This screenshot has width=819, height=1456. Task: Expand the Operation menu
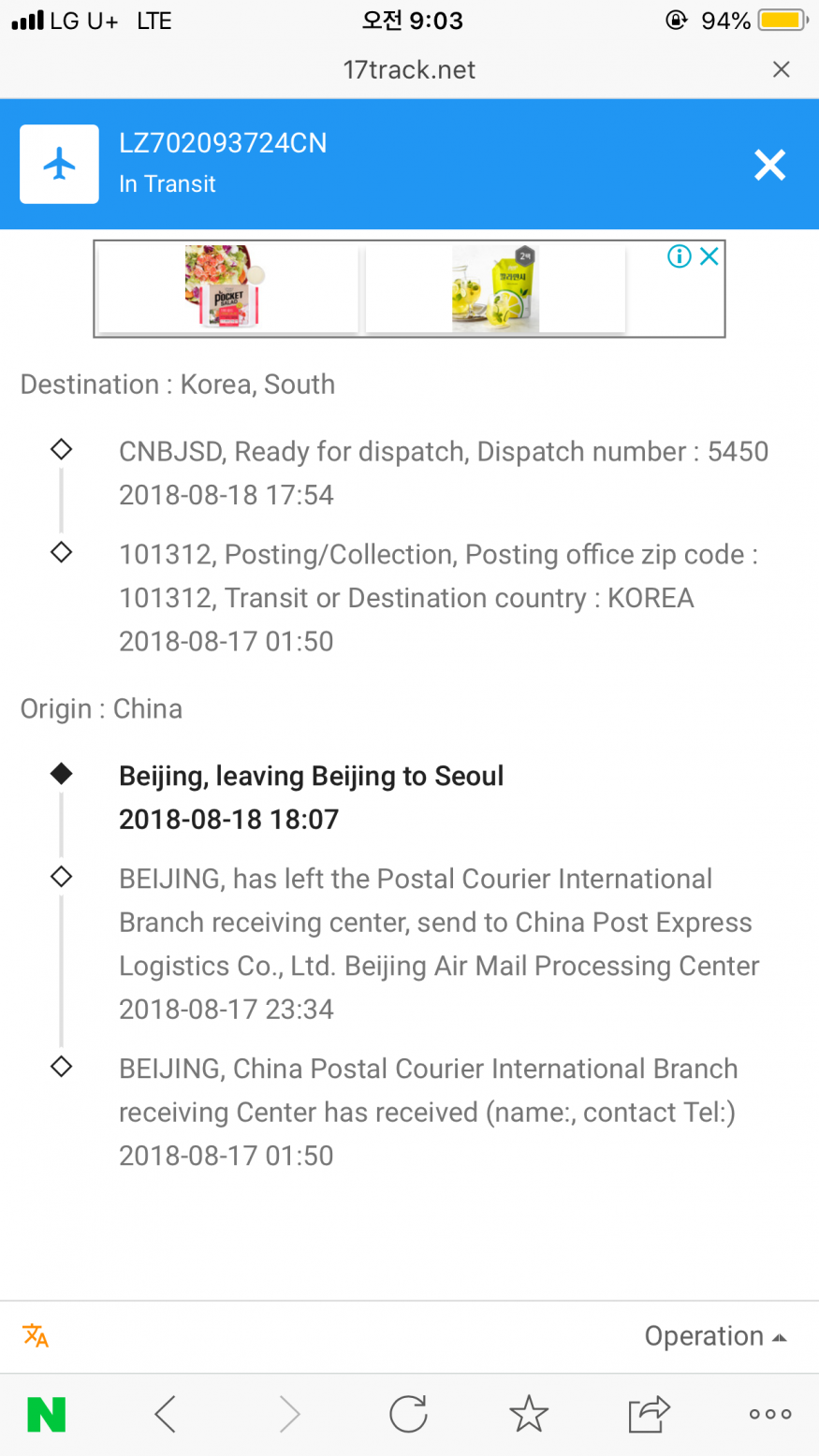715,1336
